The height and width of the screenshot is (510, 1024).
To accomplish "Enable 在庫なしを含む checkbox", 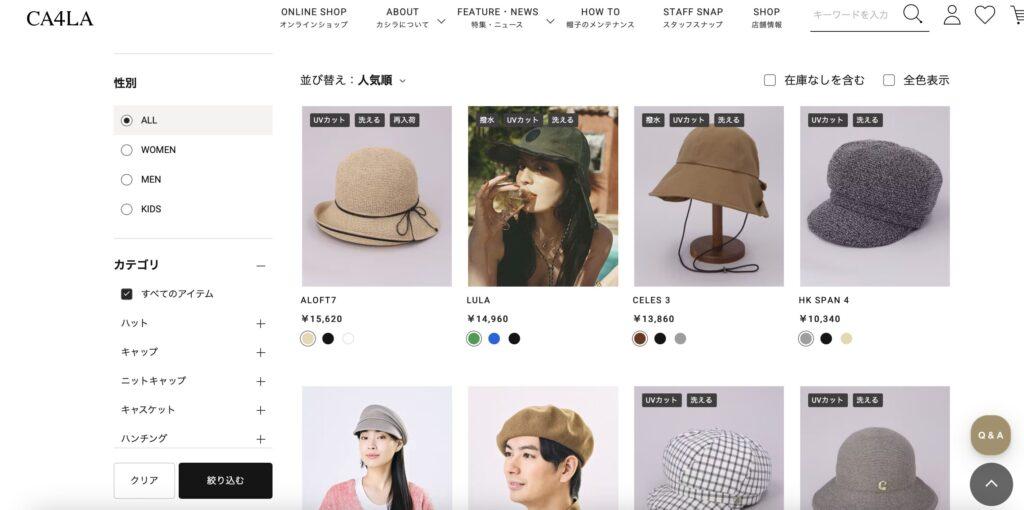I will pyautogui.click(x=770, y=80).
